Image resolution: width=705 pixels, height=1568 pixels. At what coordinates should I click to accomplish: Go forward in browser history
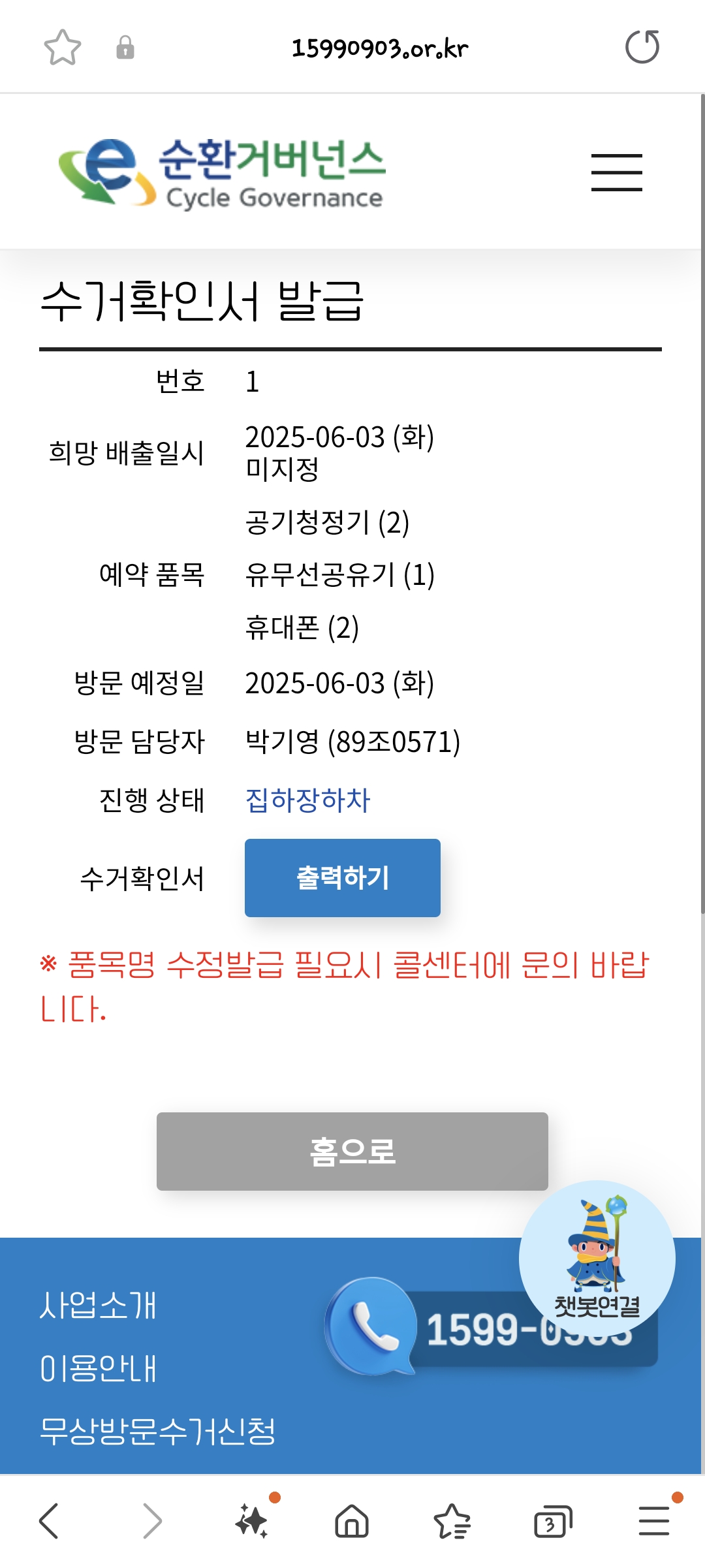point(151,1521)
